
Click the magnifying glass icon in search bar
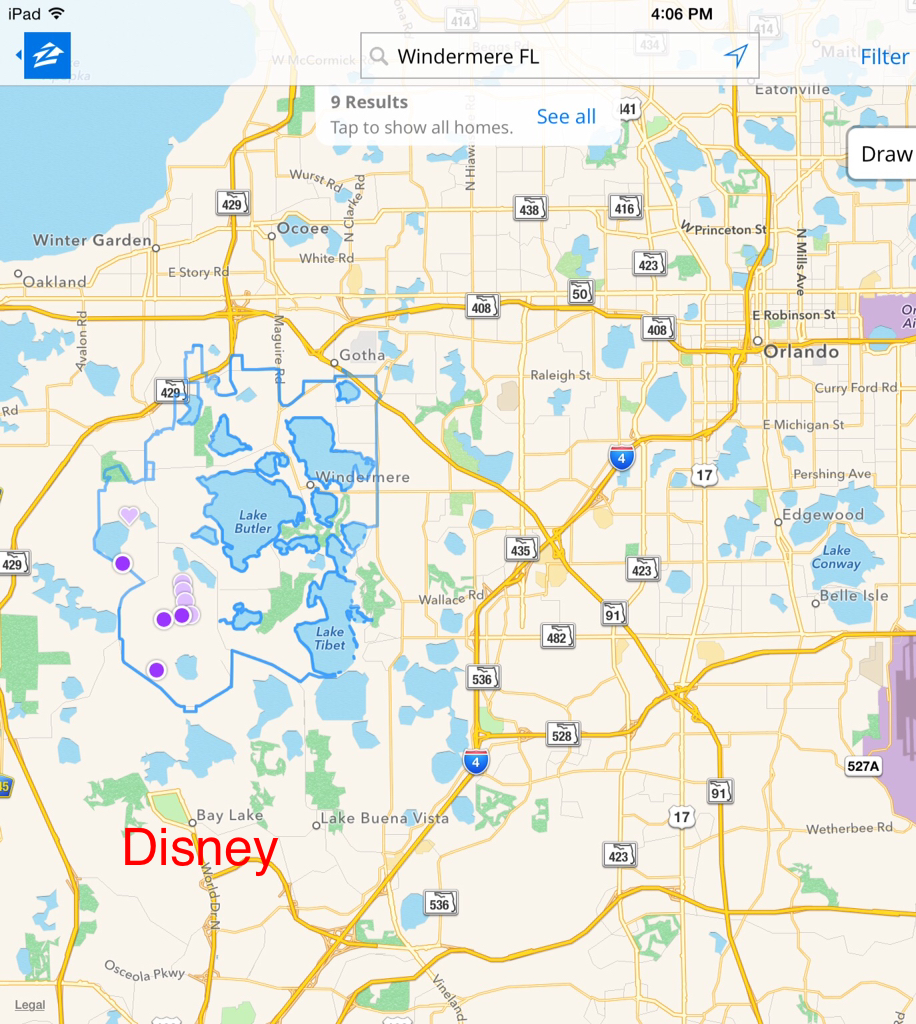coord(380,56)
